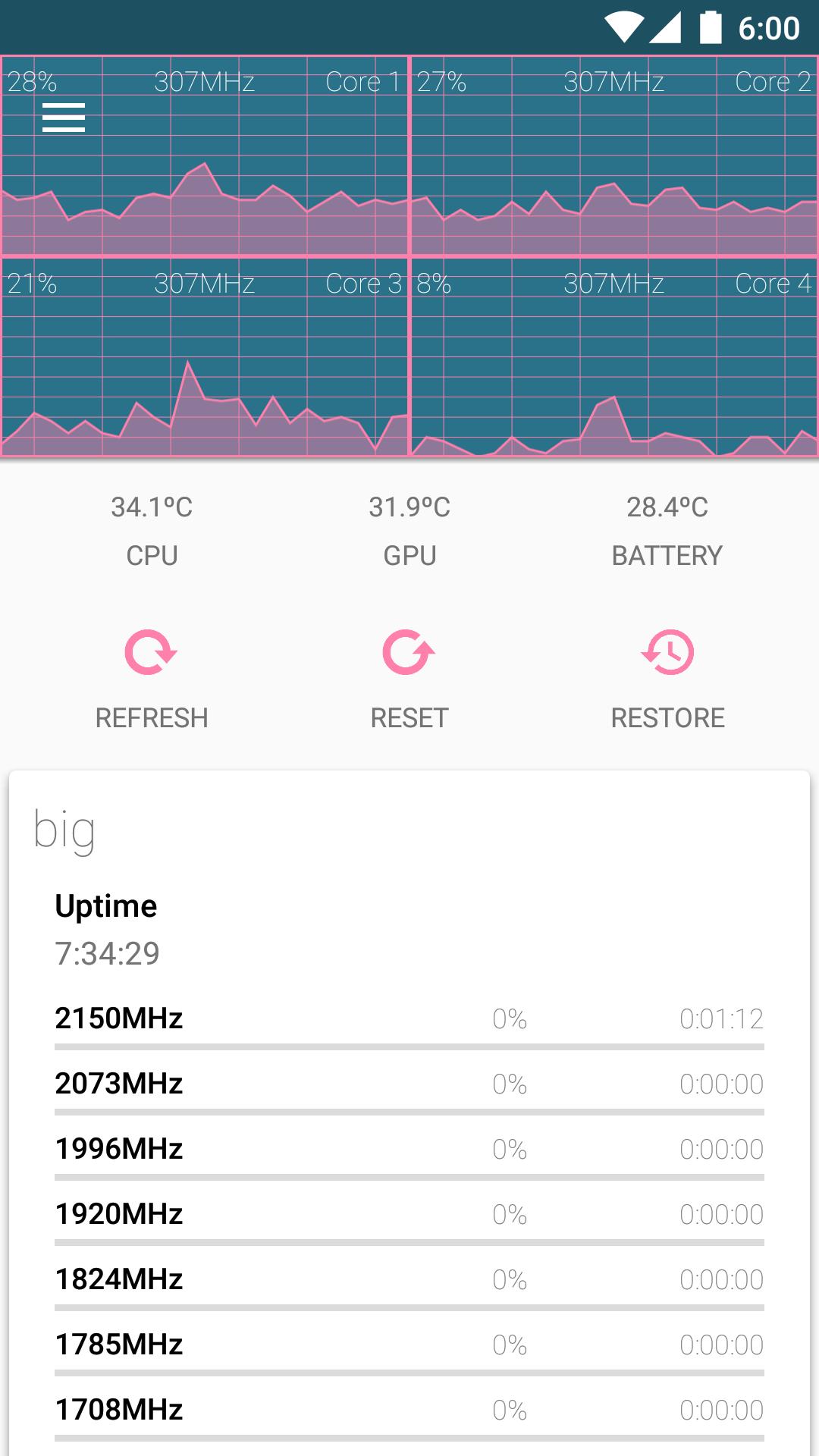Tap the Refresh icon
The image size is (819, 1456).
point(152,654)
